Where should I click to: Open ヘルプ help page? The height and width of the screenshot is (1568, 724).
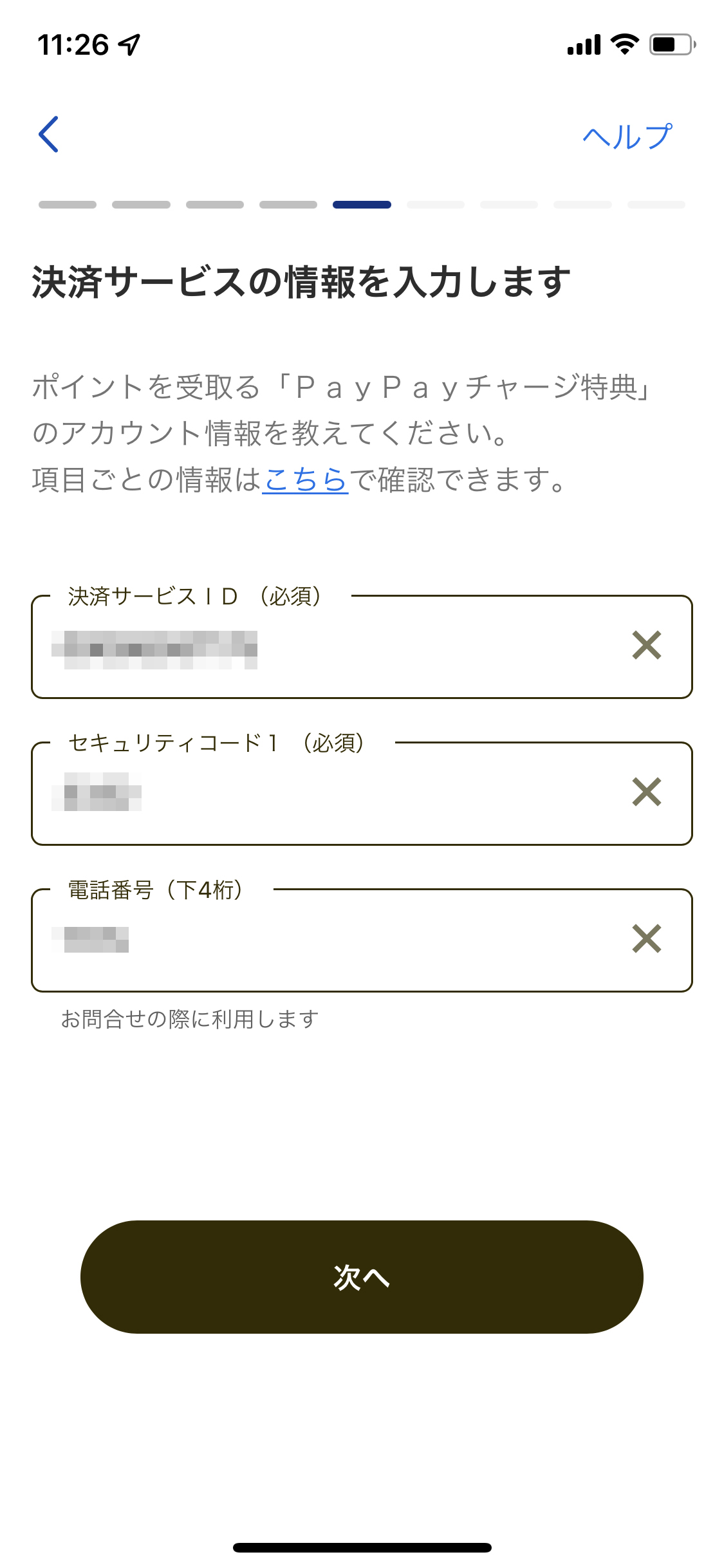point(627,136)
